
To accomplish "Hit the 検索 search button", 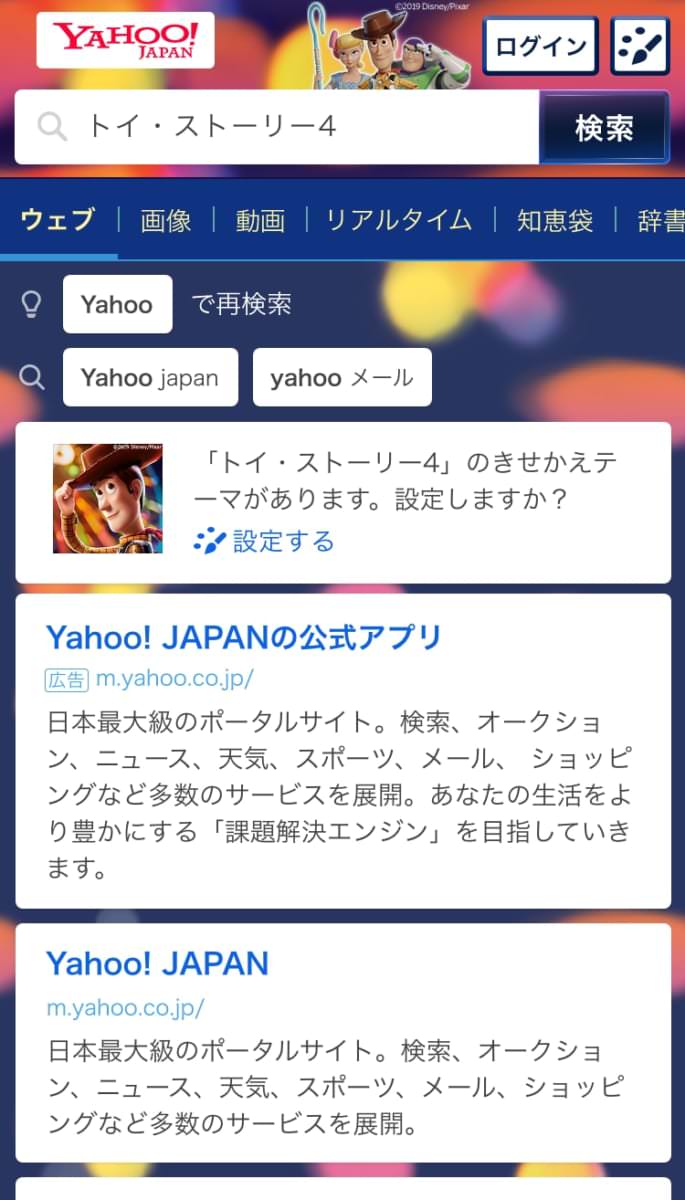I will [x=604, y=127].
